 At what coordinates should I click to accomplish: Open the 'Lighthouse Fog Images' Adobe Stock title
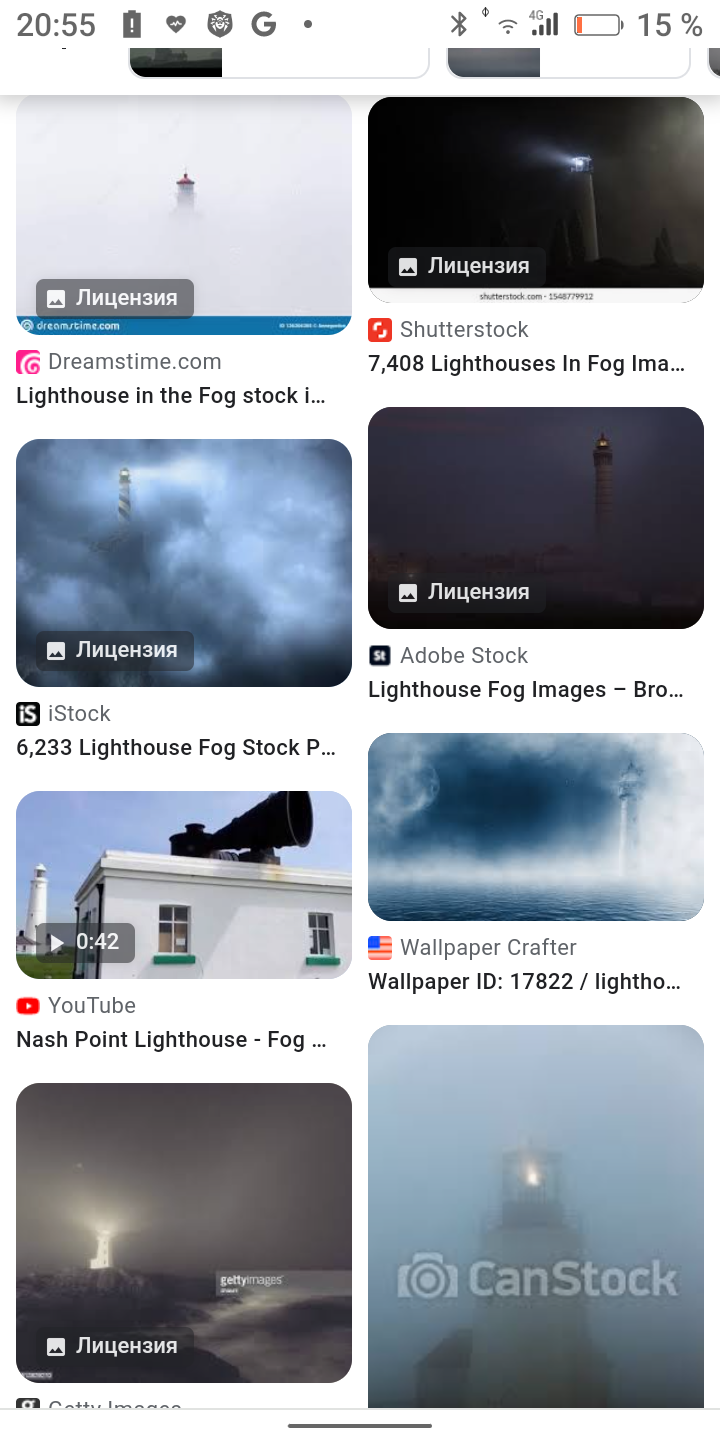(526, 690)
